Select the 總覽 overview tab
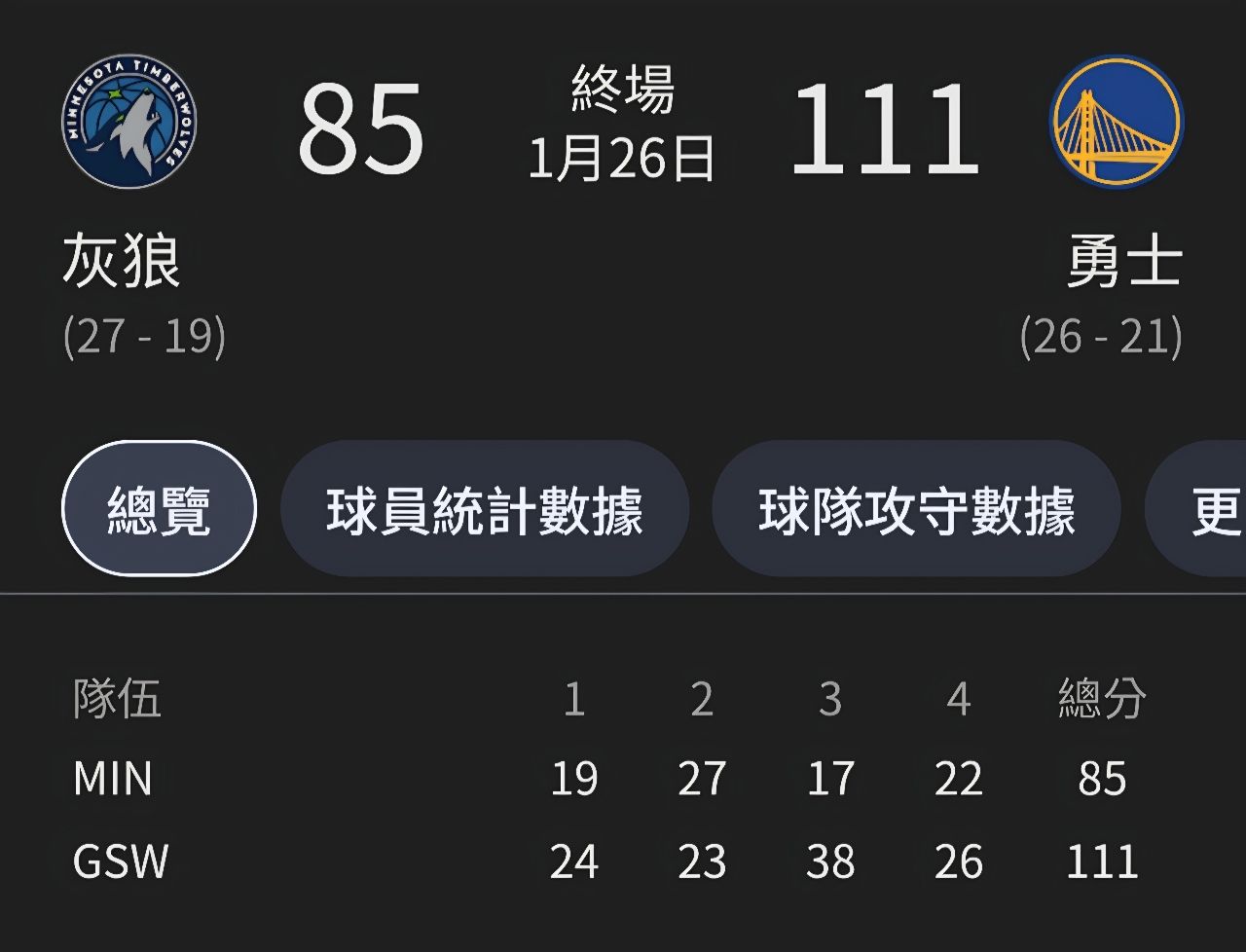Image resolution: width=1246 pixels, height=952 pixels. [159, 509]
